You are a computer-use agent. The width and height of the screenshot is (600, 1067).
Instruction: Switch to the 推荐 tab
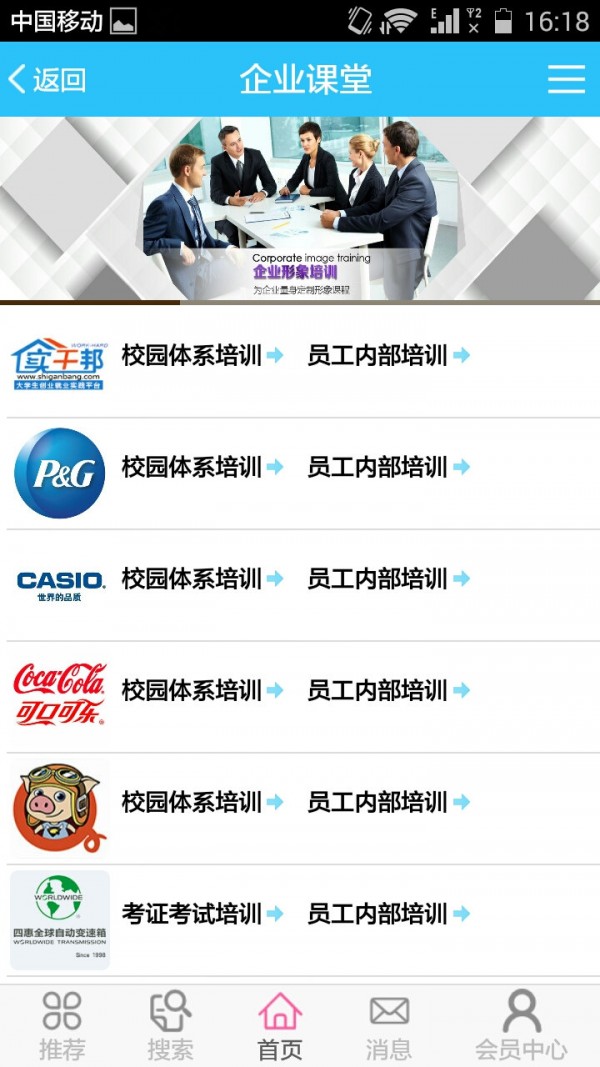pos(62,1025)
